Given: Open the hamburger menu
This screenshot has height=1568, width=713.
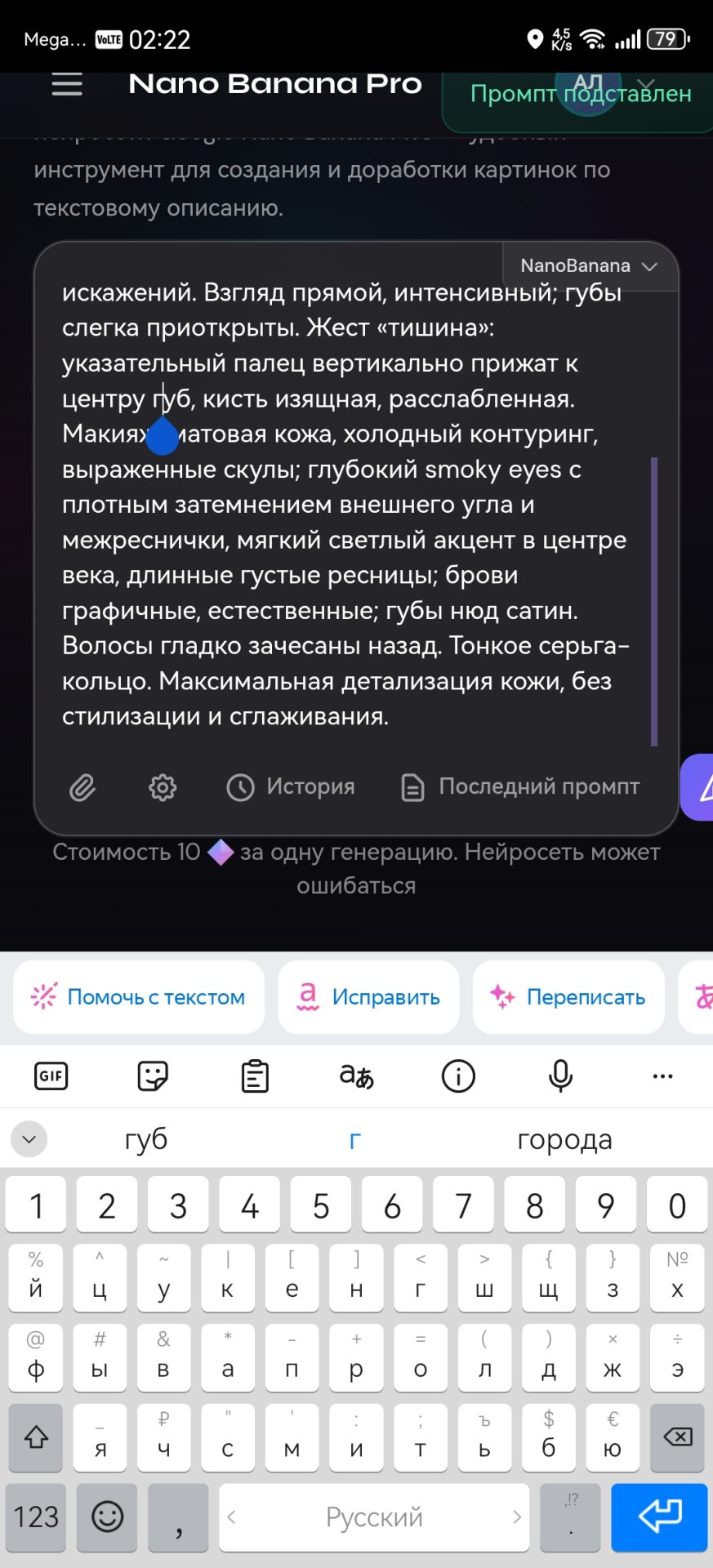Looking at the screenshot, I should tap(67, 84).
